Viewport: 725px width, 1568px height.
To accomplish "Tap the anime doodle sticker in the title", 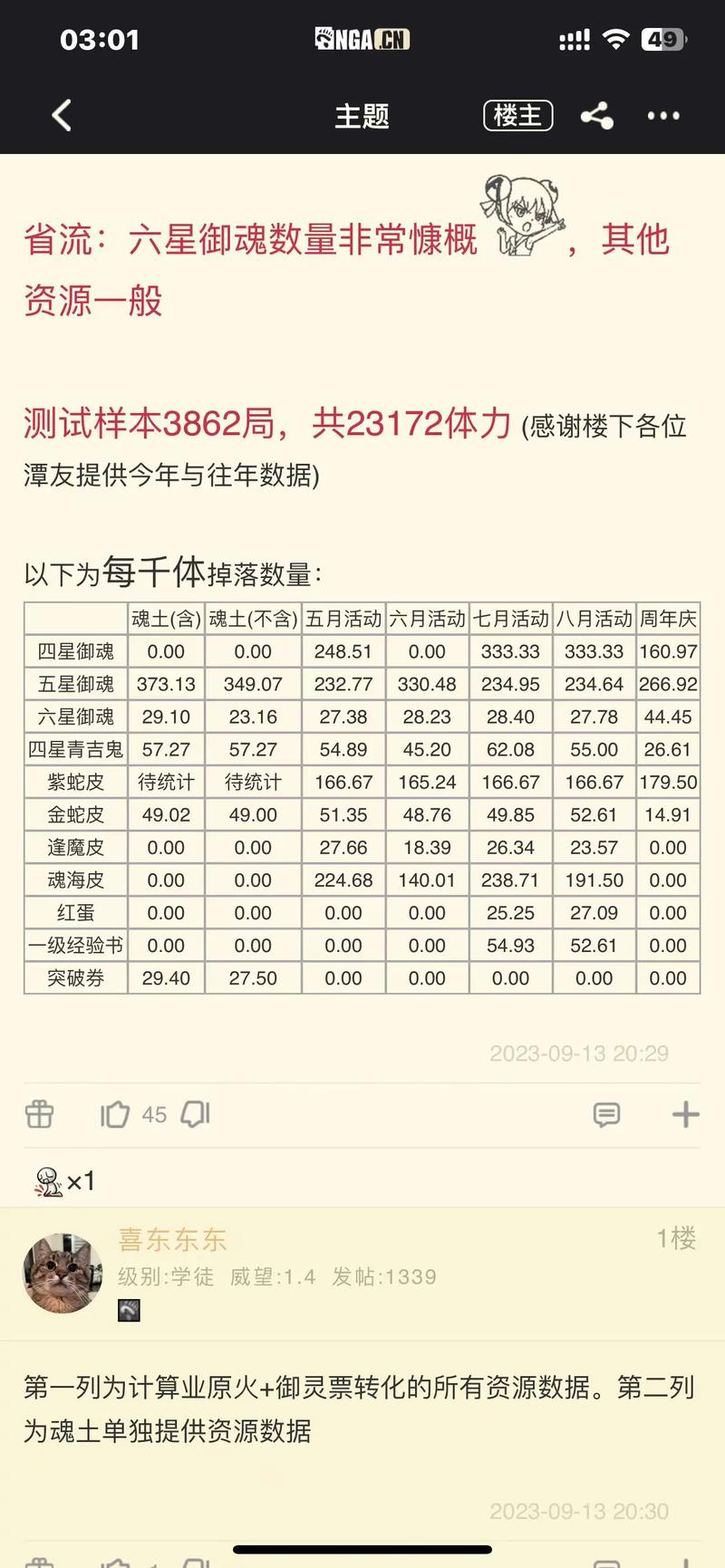I will point(521,217).
